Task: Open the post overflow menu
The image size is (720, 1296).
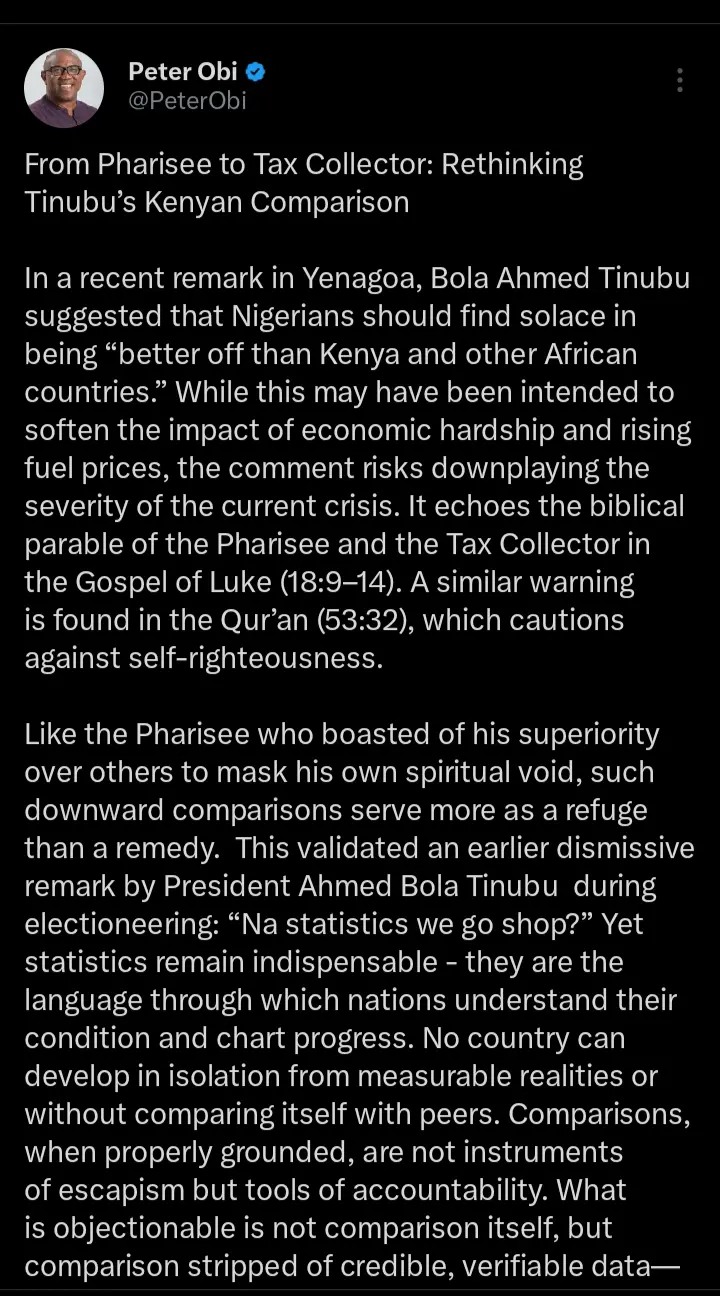Action: click(x=680, y=81)
